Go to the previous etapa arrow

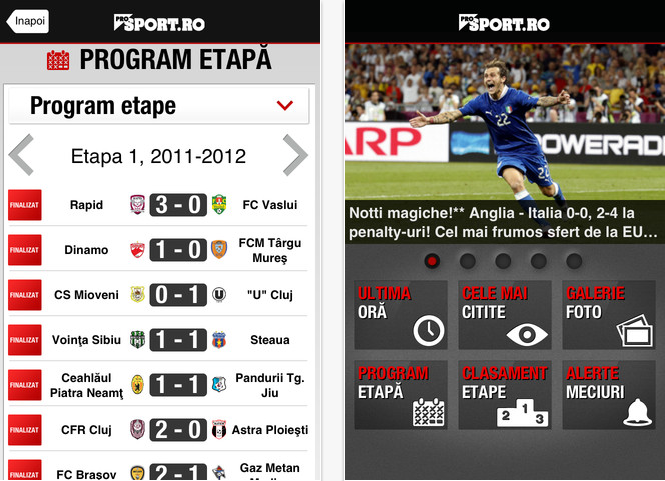(x=22, y=156)
